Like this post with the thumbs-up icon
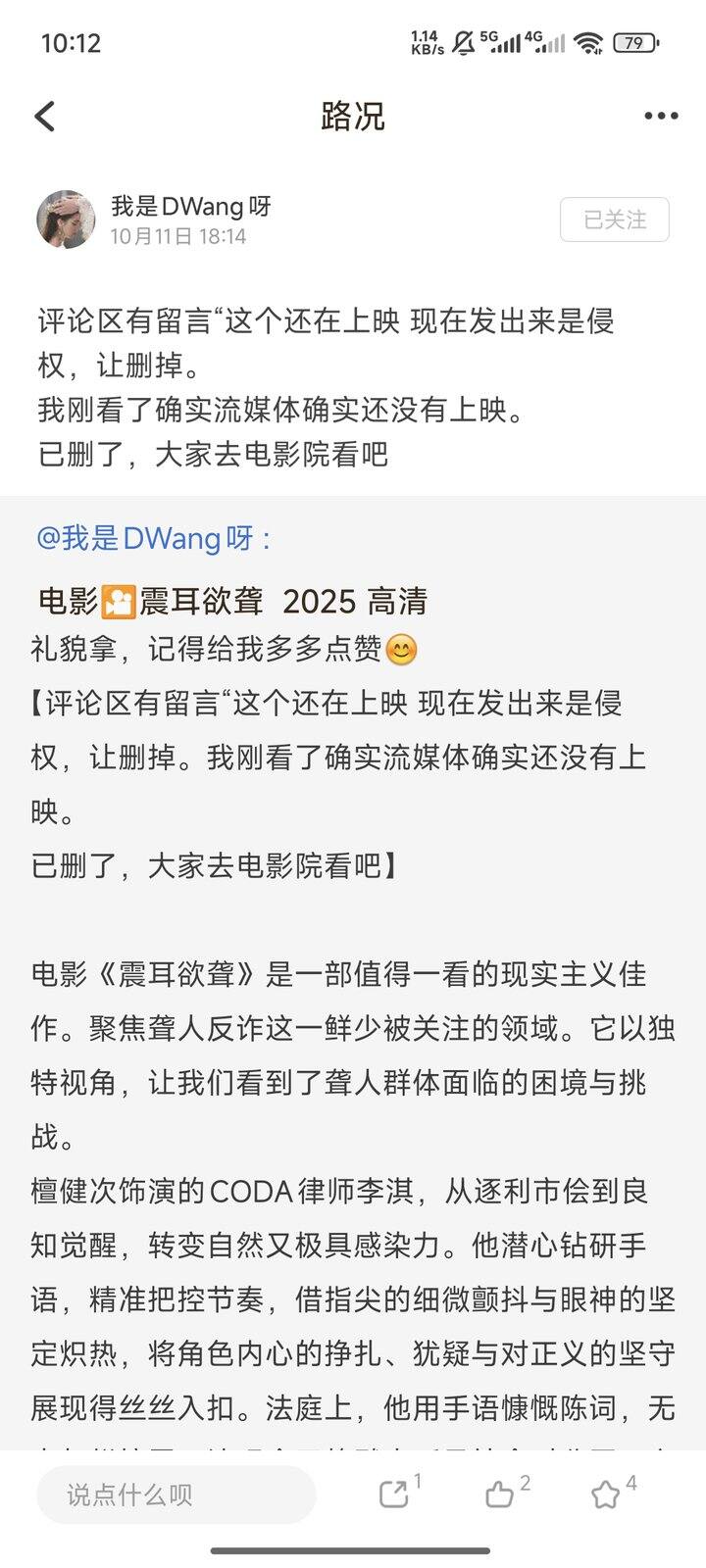Viewport: 706px width, 1568px height. coord(500,1494)
